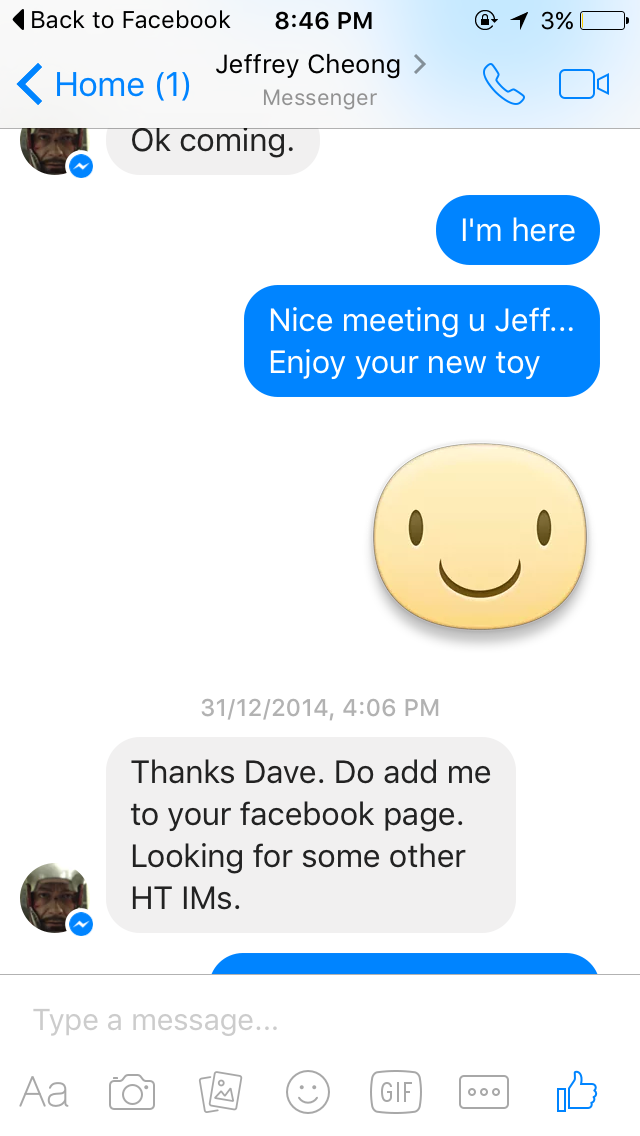Start a voice call with Jeffrey
640x1136 pixels.
504,84
